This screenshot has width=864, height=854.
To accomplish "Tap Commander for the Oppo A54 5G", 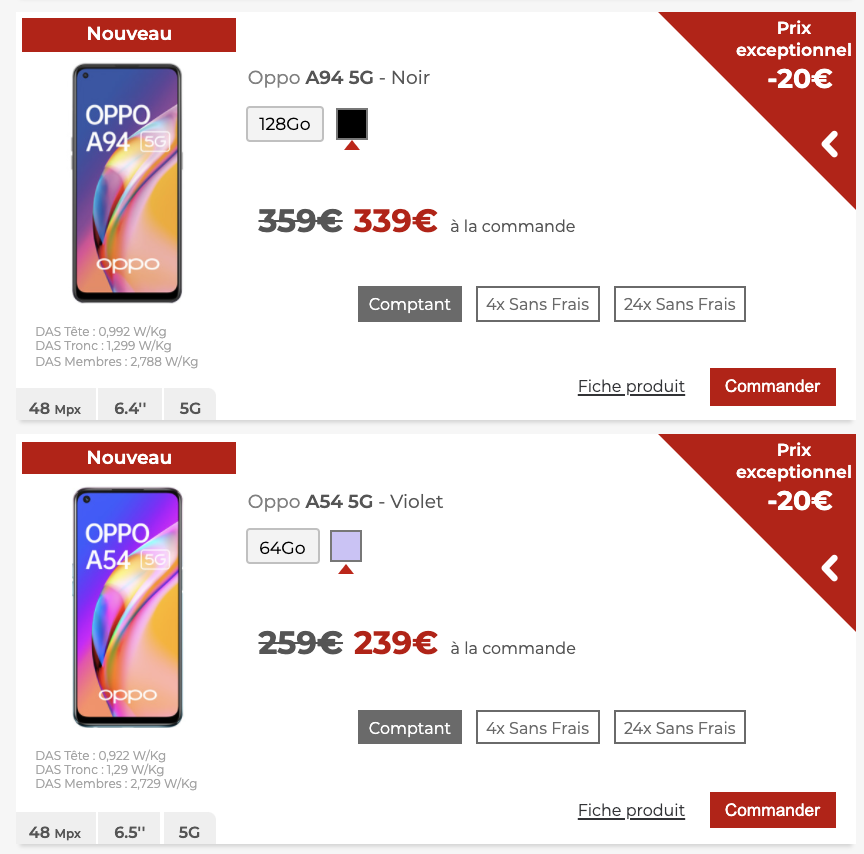I will coord(772,810).
